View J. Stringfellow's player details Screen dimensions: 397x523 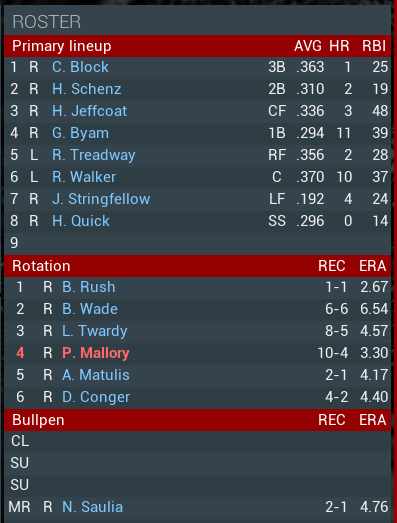tap(101, 199)
